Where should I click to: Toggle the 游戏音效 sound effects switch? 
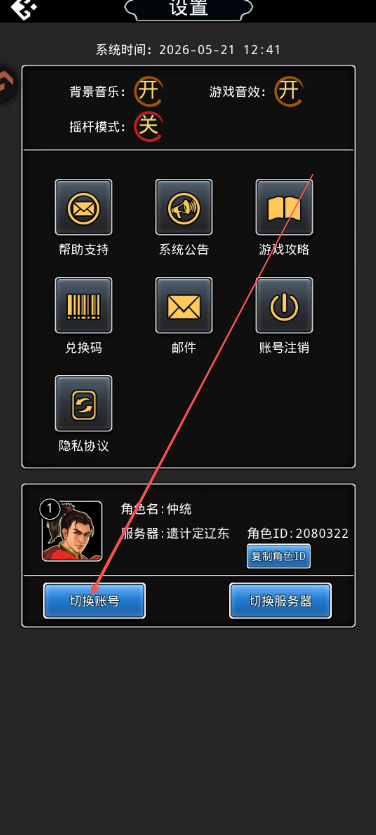coord(289,92)
